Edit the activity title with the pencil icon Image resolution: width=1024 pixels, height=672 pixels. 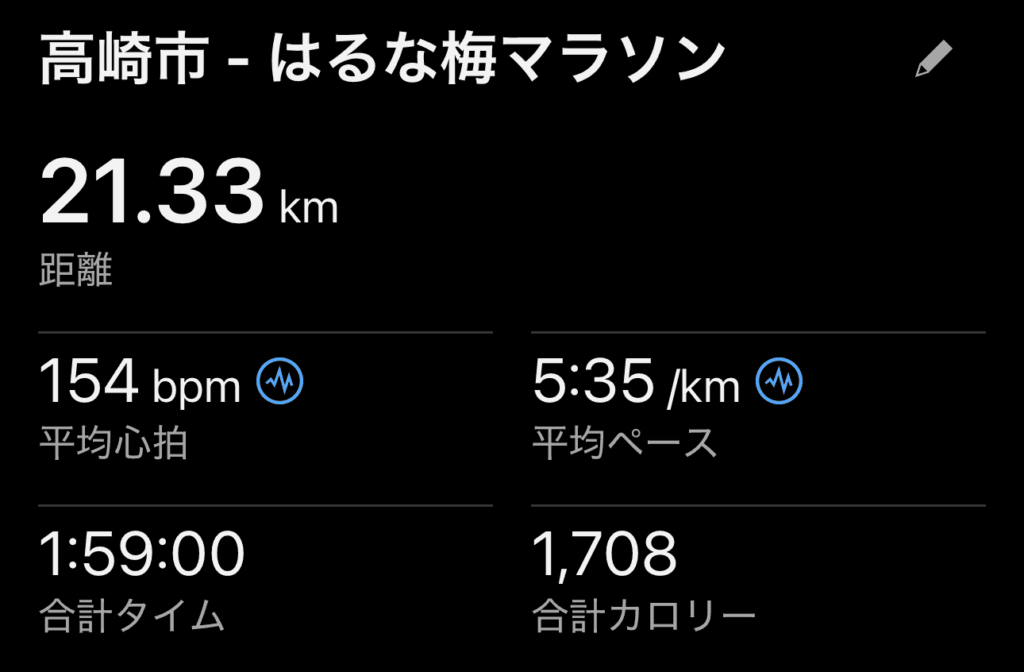(x=934, y=61)
